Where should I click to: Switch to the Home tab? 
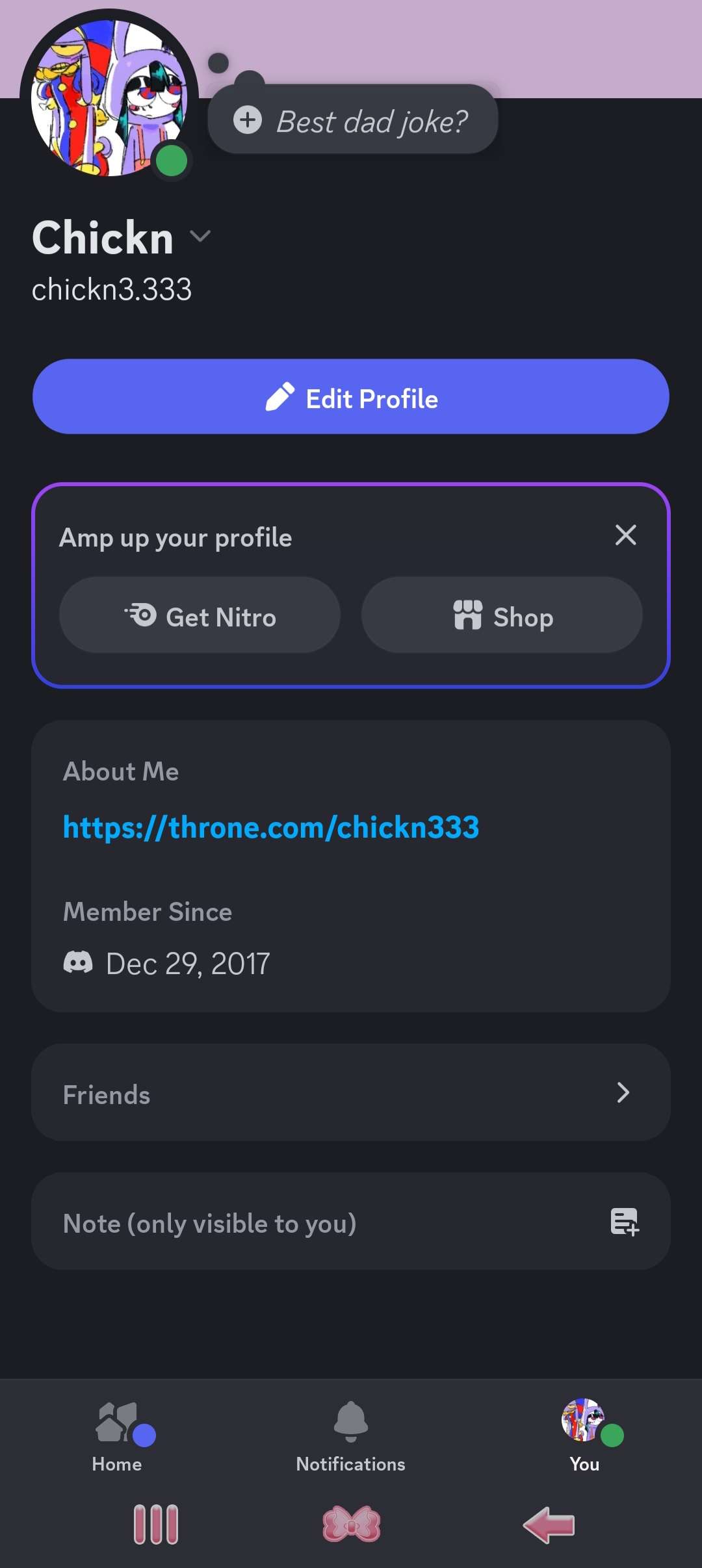point(118,1436)
